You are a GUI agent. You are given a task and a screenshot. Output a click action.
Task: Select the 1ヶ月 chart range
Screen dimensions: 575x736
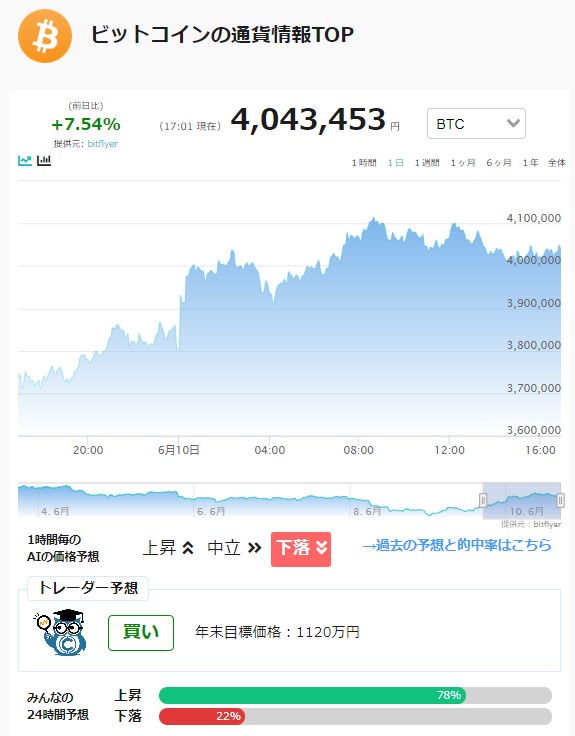tap(463, 163)
